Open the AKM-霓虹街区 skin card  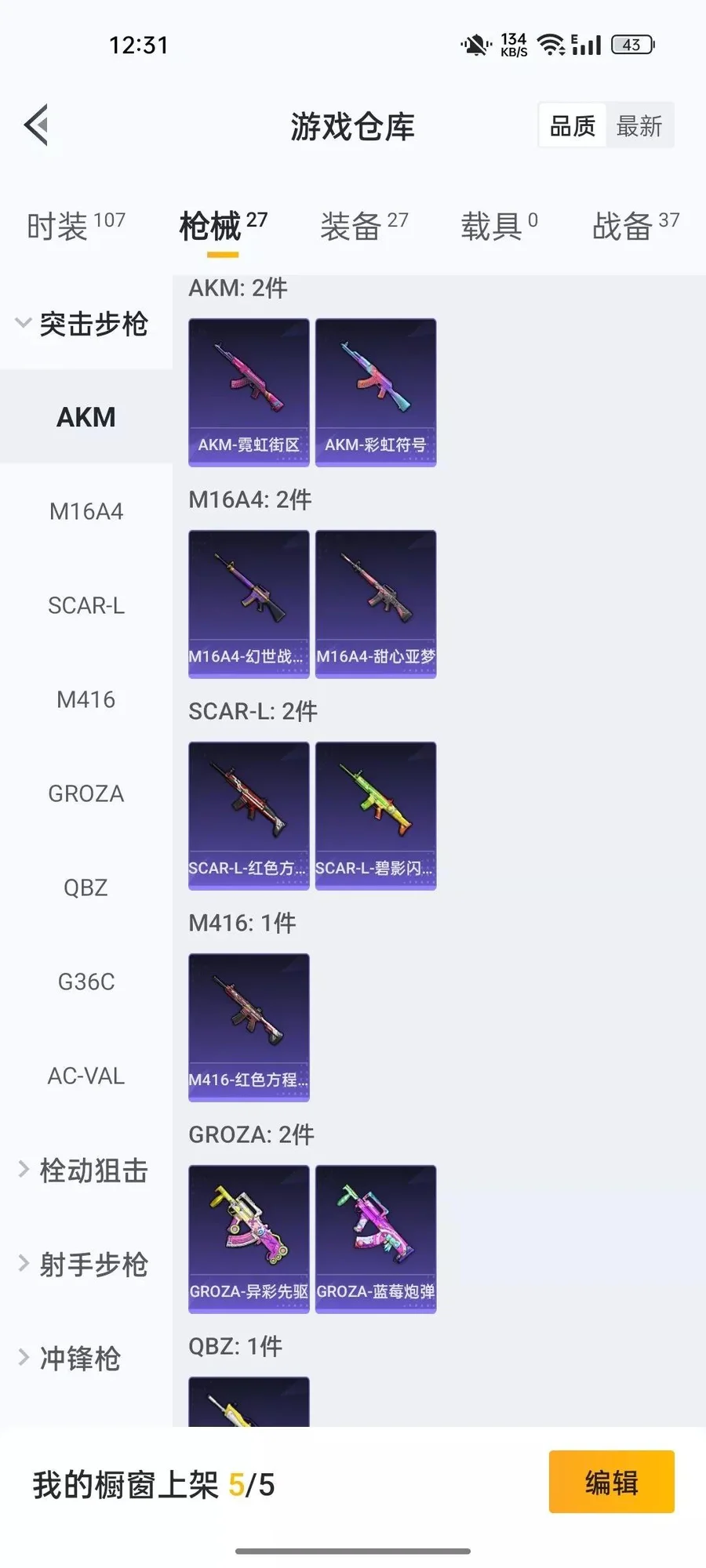(x=249, y=392)
